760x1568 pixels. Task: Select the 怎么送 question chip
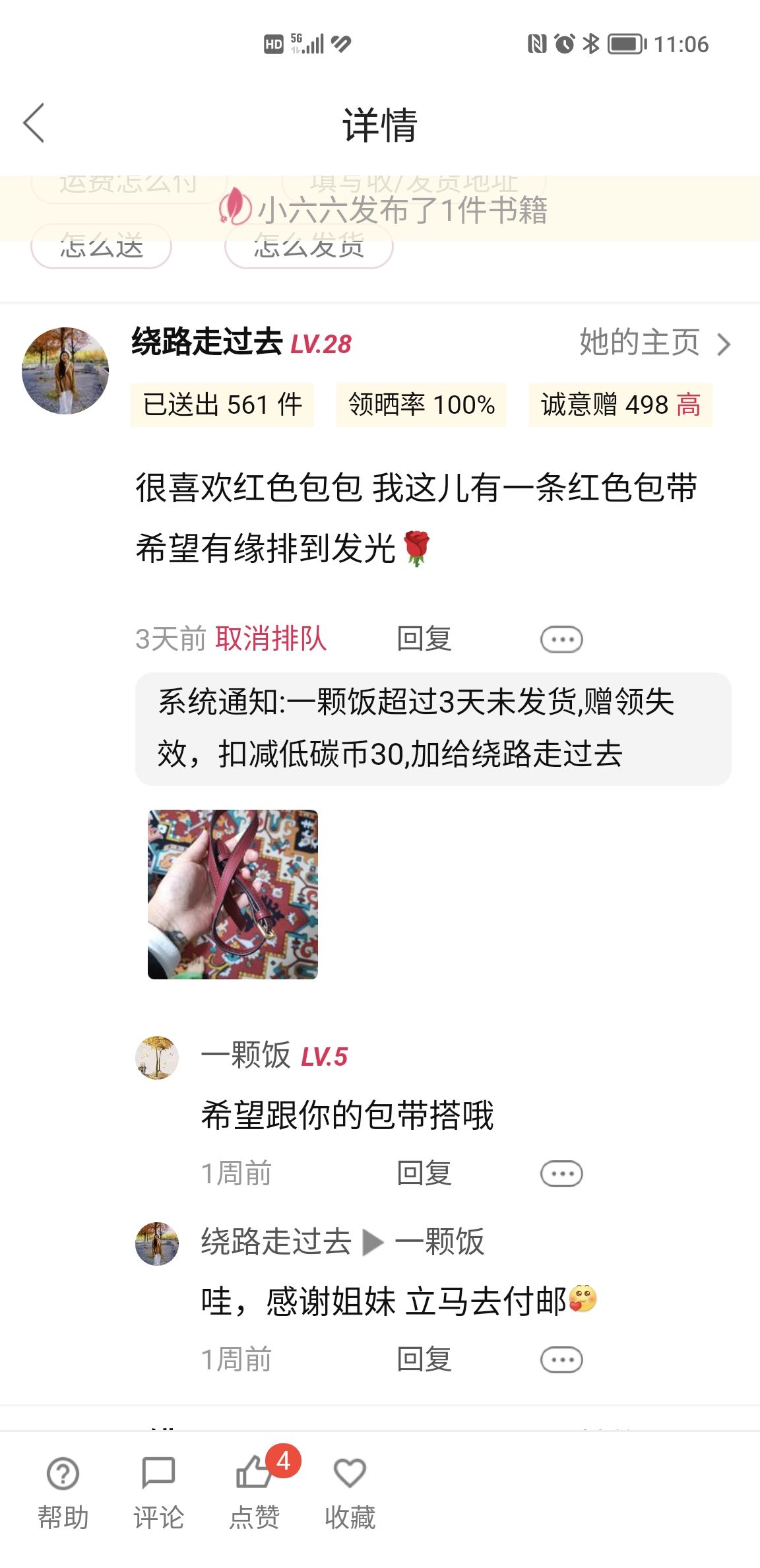(101, 247)
